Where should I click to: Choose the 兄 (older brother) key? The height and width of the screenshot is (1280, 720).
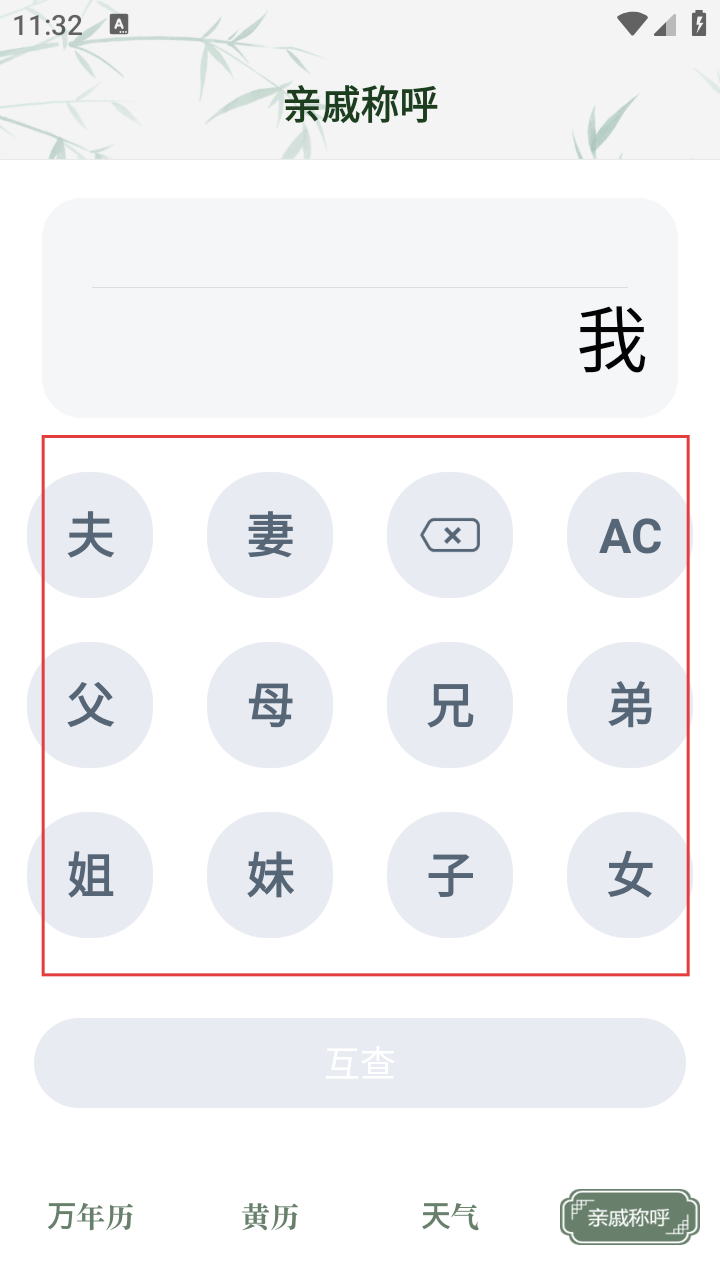[x=450, y=705]
